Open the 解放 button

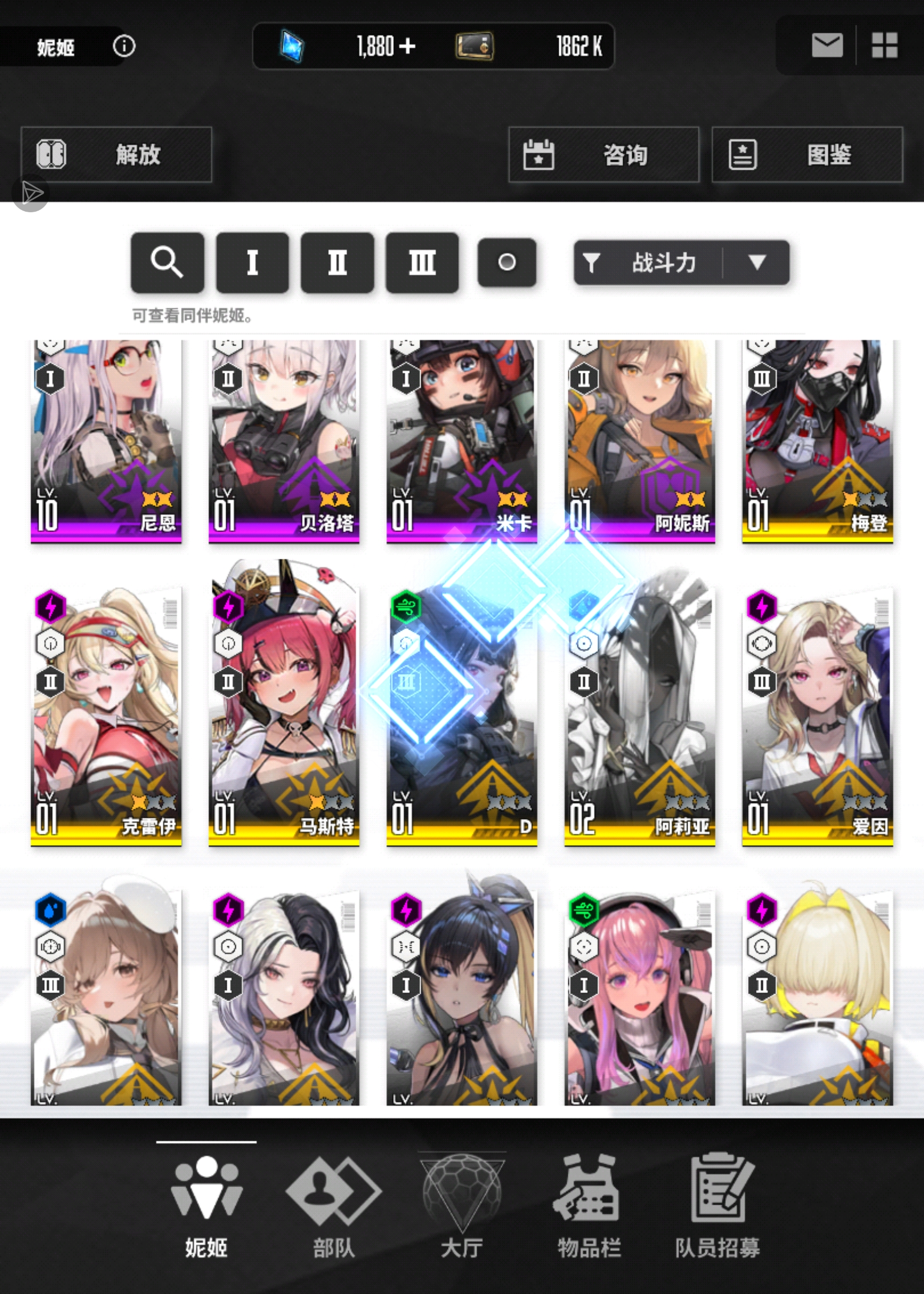116,155
